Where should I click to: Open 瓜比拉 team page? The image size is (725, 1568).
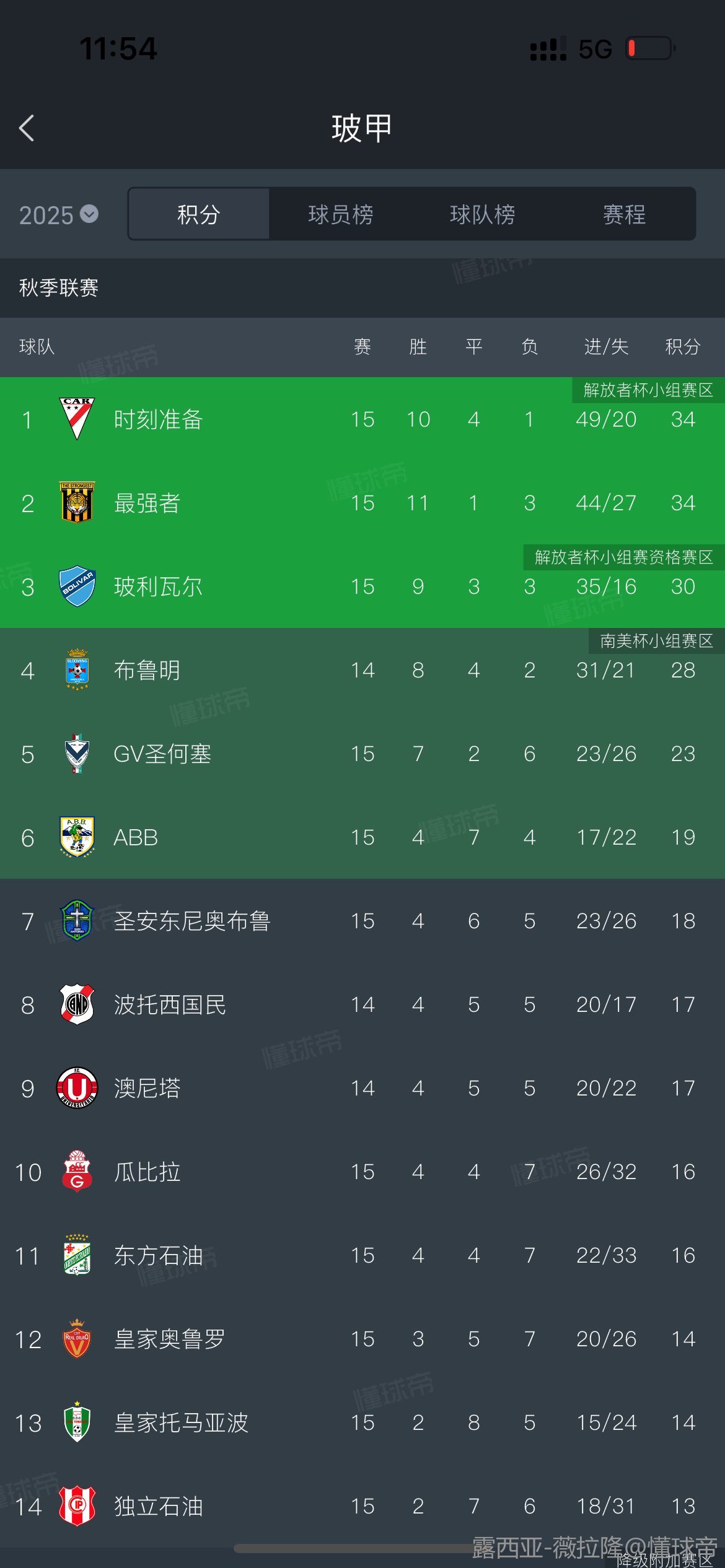pyautogui.click(x=362, y=1172)
